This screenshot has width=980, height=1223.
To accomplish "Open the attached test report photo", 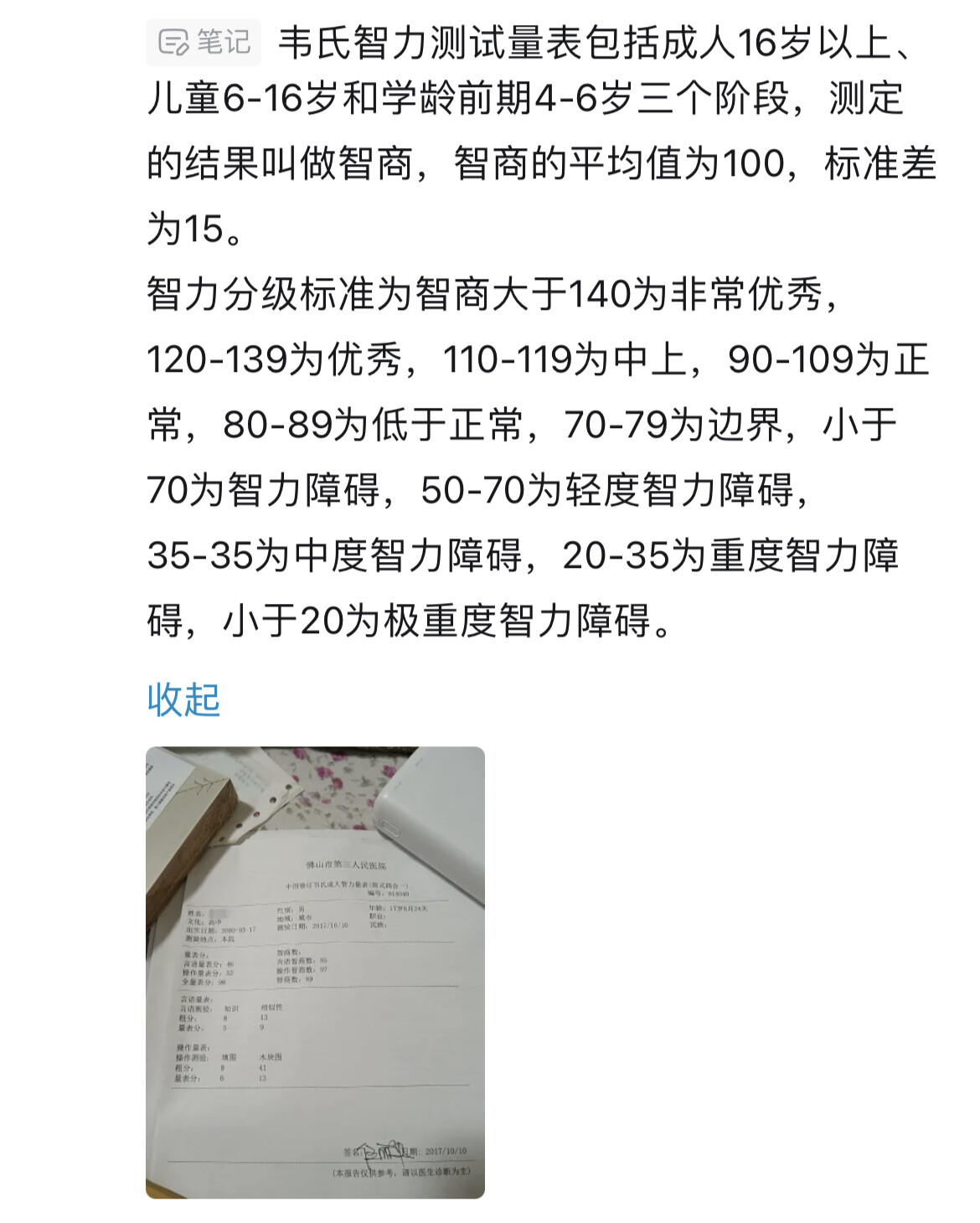I will click(315, 972).
